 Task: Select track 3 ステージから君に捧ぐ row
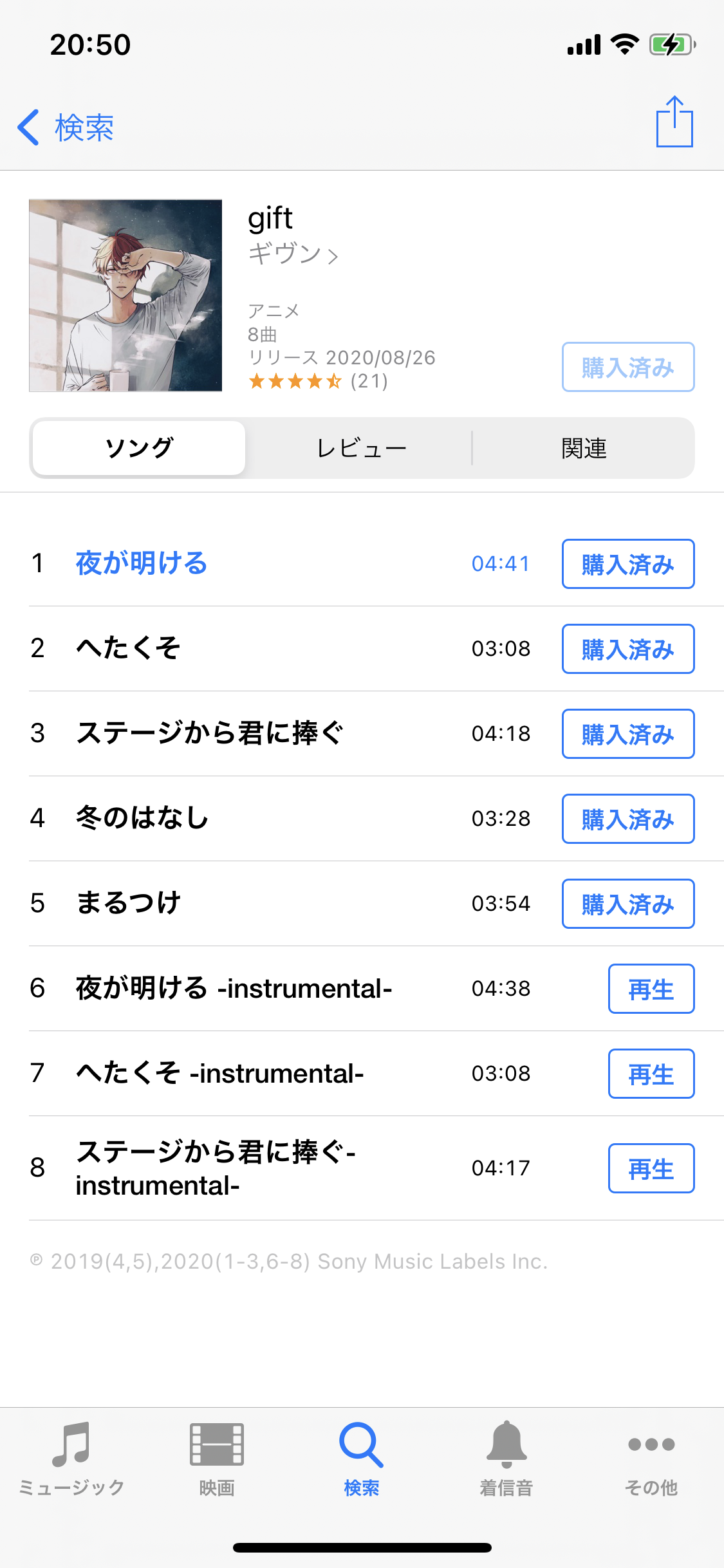(257, 734)
